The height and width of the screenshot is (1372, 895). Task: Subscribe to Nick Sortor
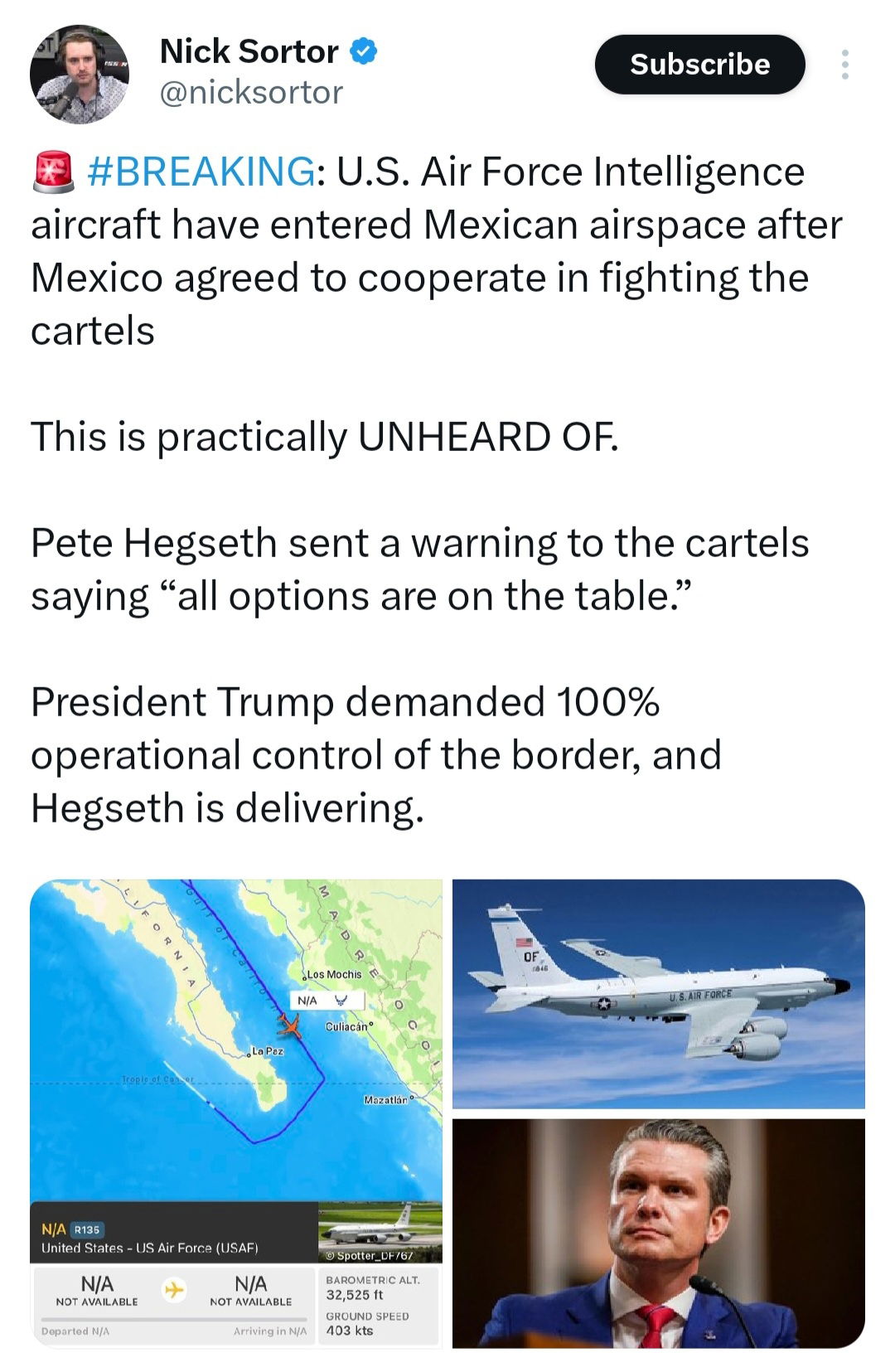point(699,65)
